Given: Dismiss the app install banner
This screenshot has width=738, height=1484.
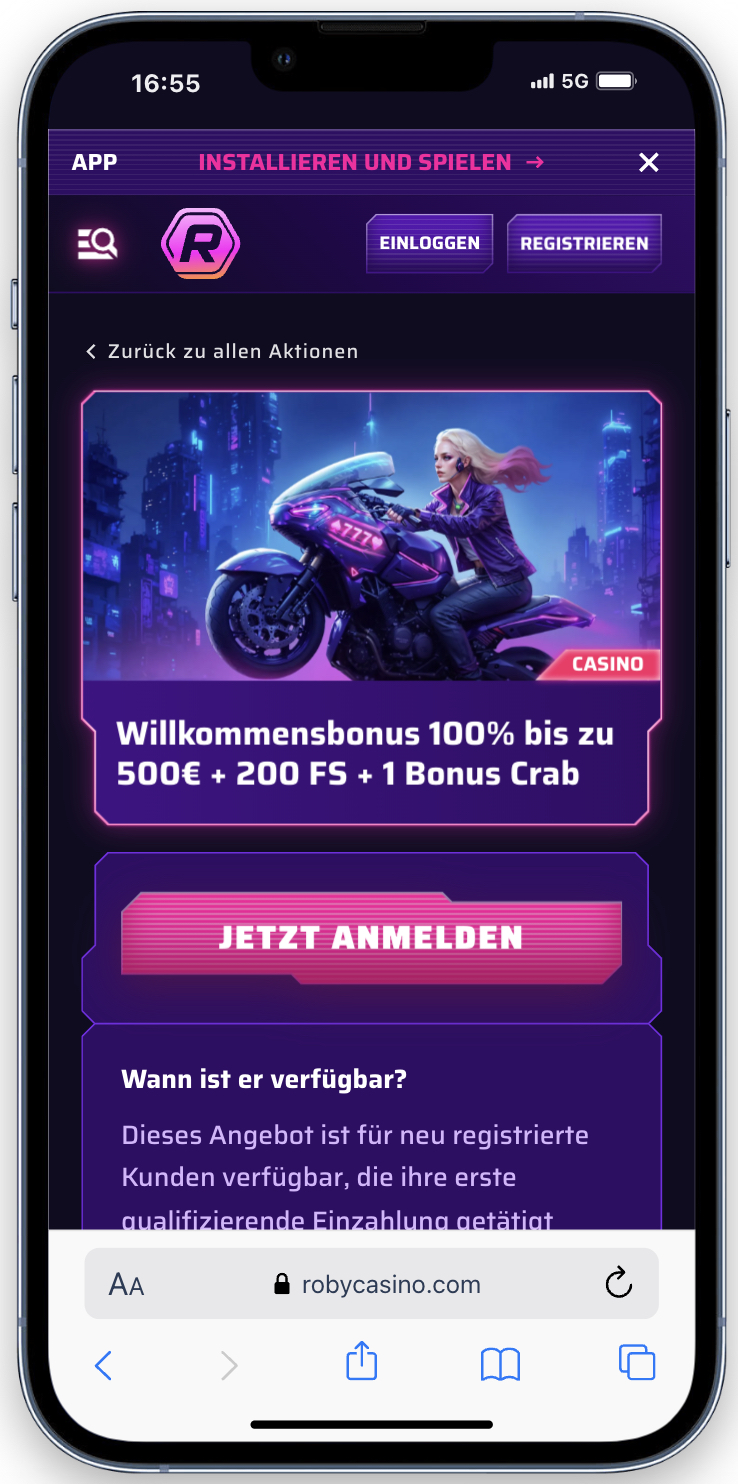Looking at the screenshot, I should (x=649, y=162).
